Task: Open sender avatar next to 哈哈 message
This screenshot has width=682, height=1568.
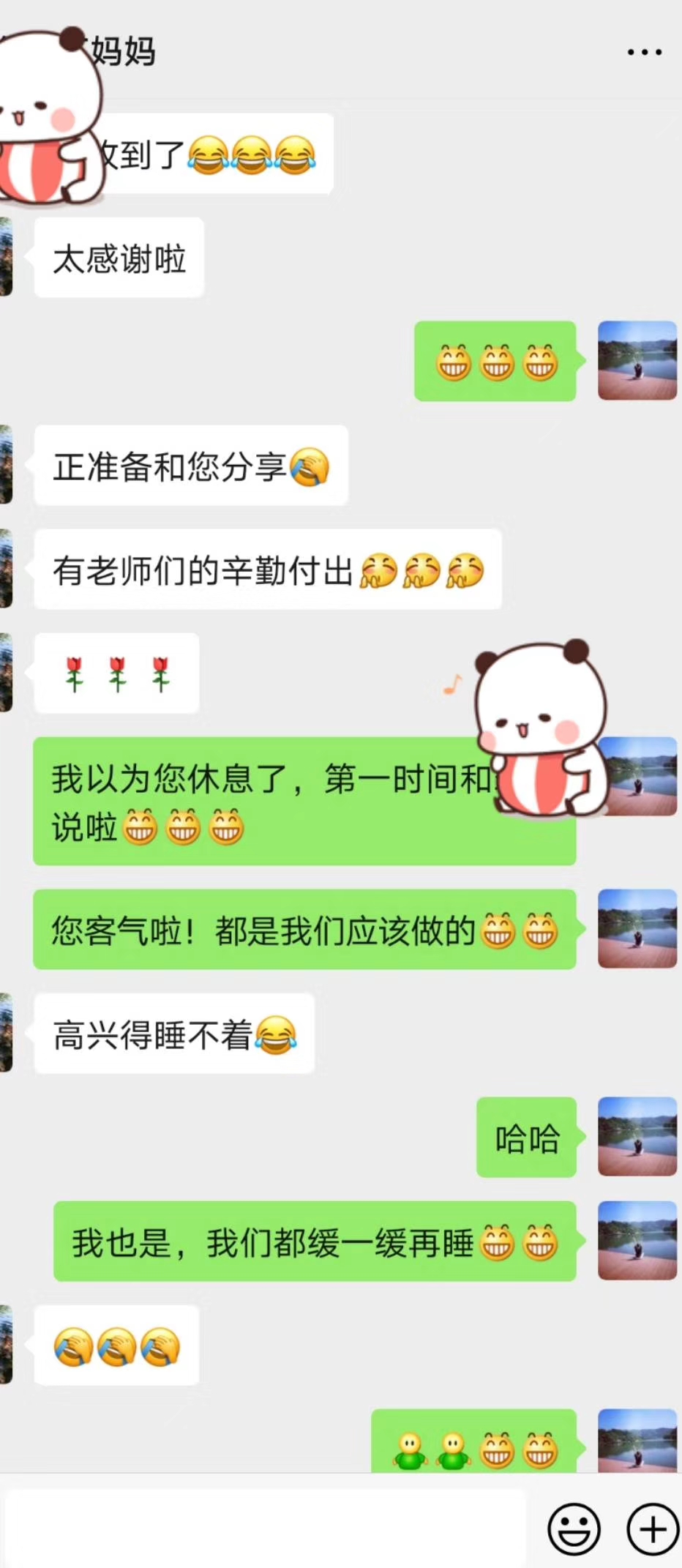Action: [637, 1136]
